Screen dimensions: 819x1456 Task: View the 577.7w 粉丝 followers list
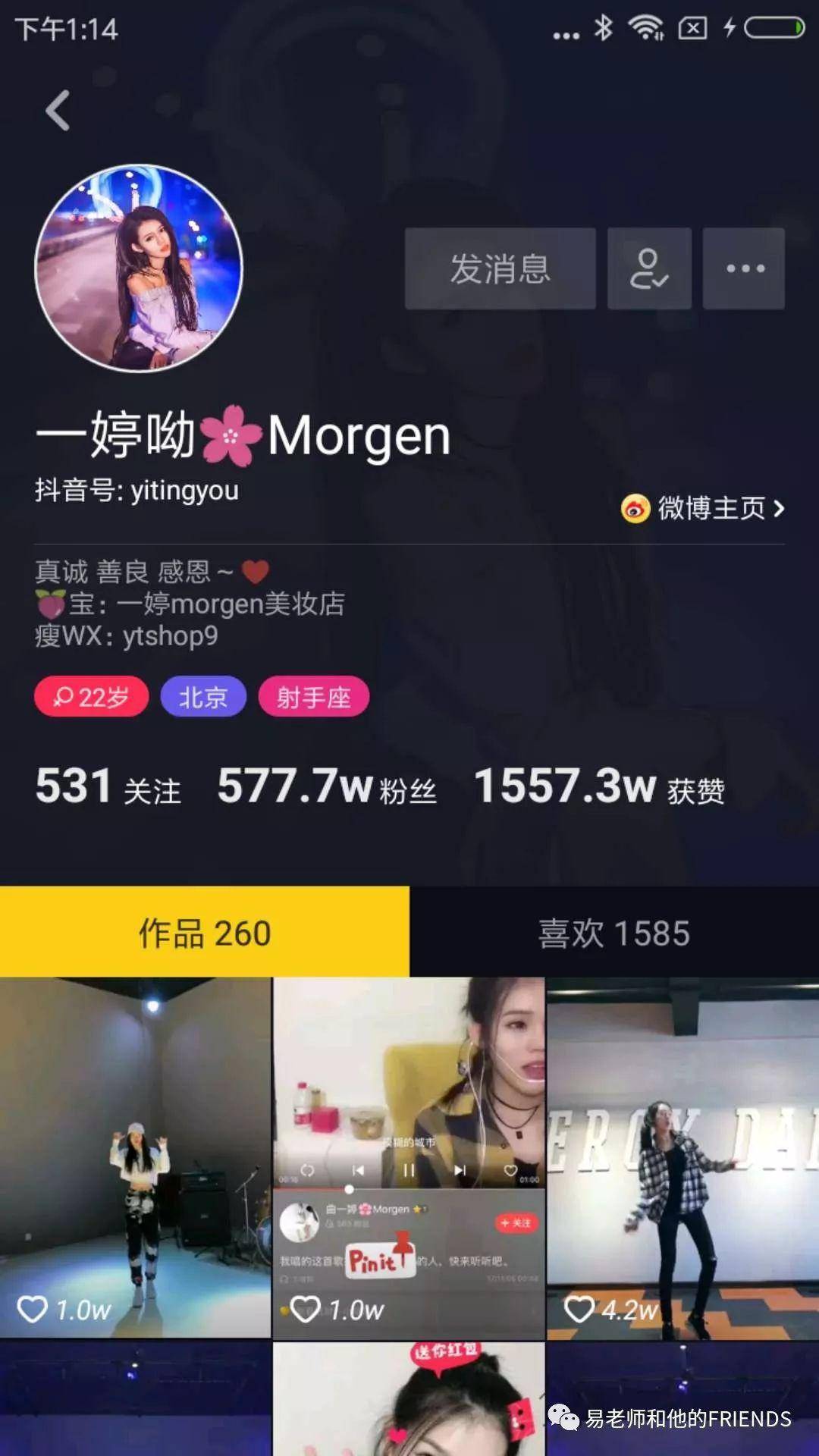(x=327, y=786)
